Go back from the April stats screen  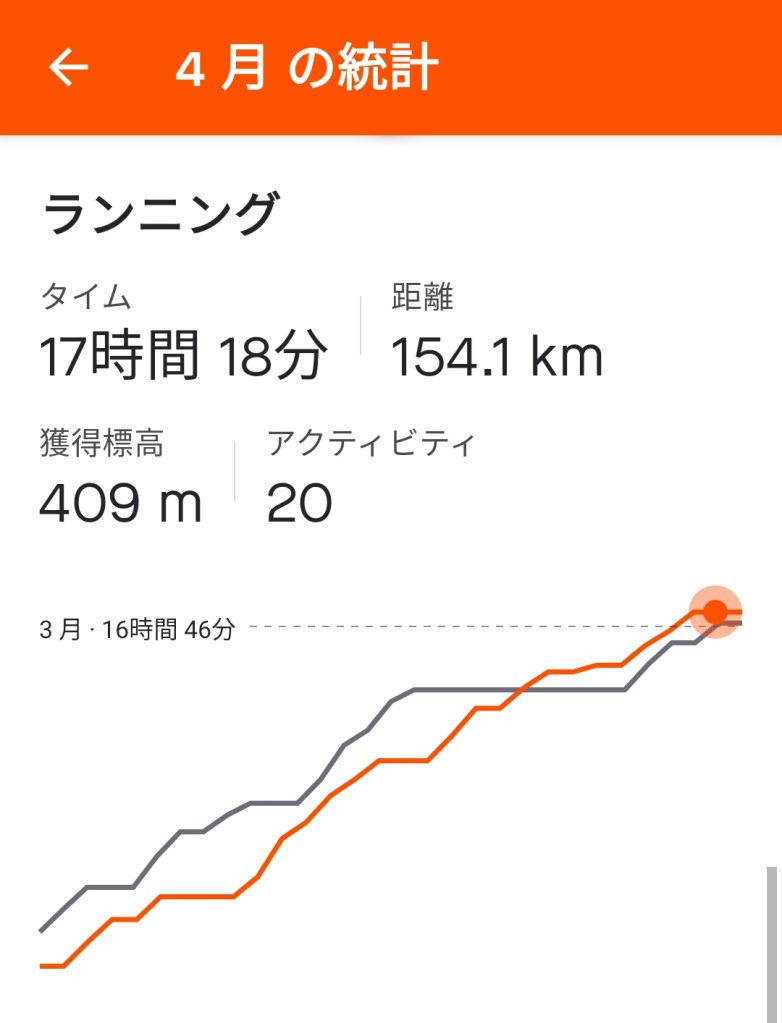[x=68, y=68]
